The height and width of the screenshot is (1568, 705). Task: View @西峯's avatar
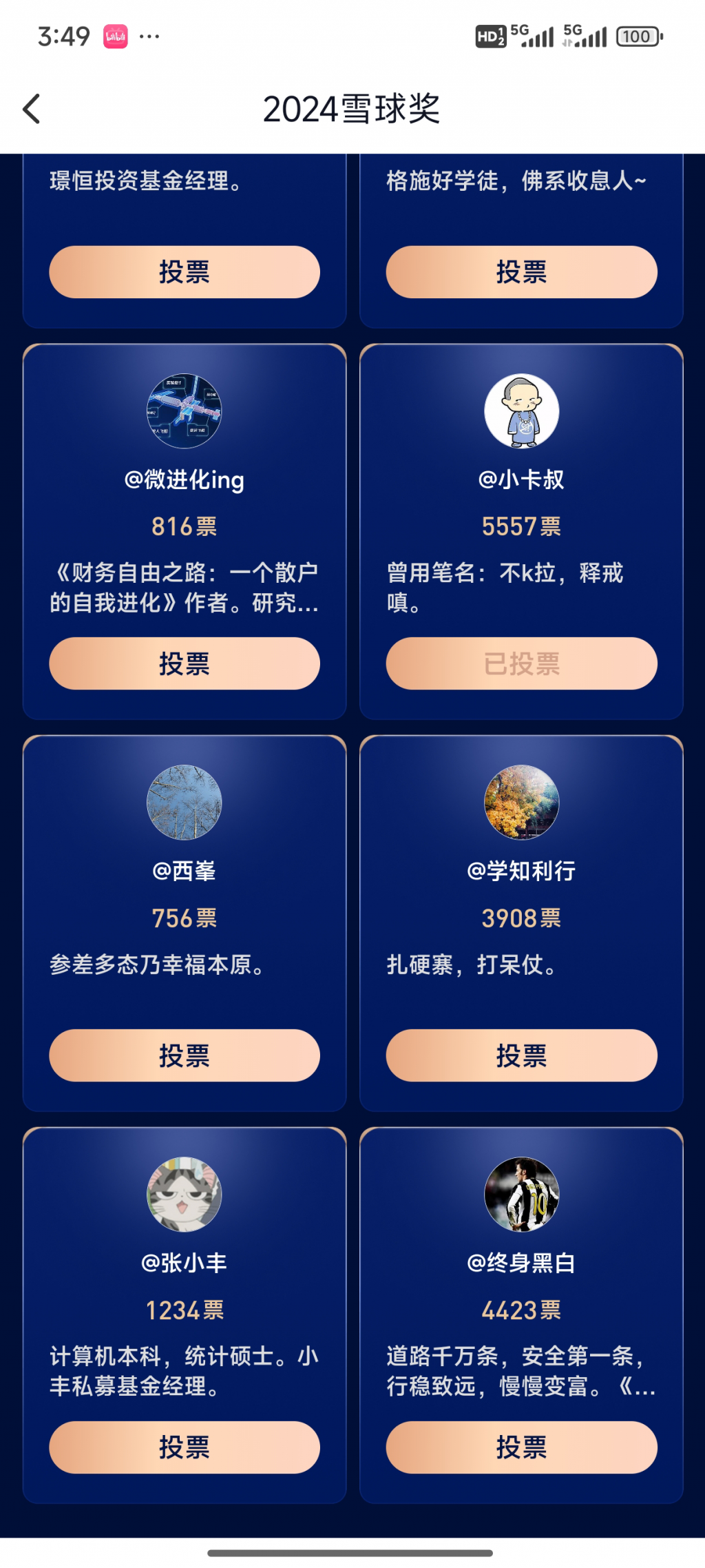pyautogui.click(x=185, y=803)
